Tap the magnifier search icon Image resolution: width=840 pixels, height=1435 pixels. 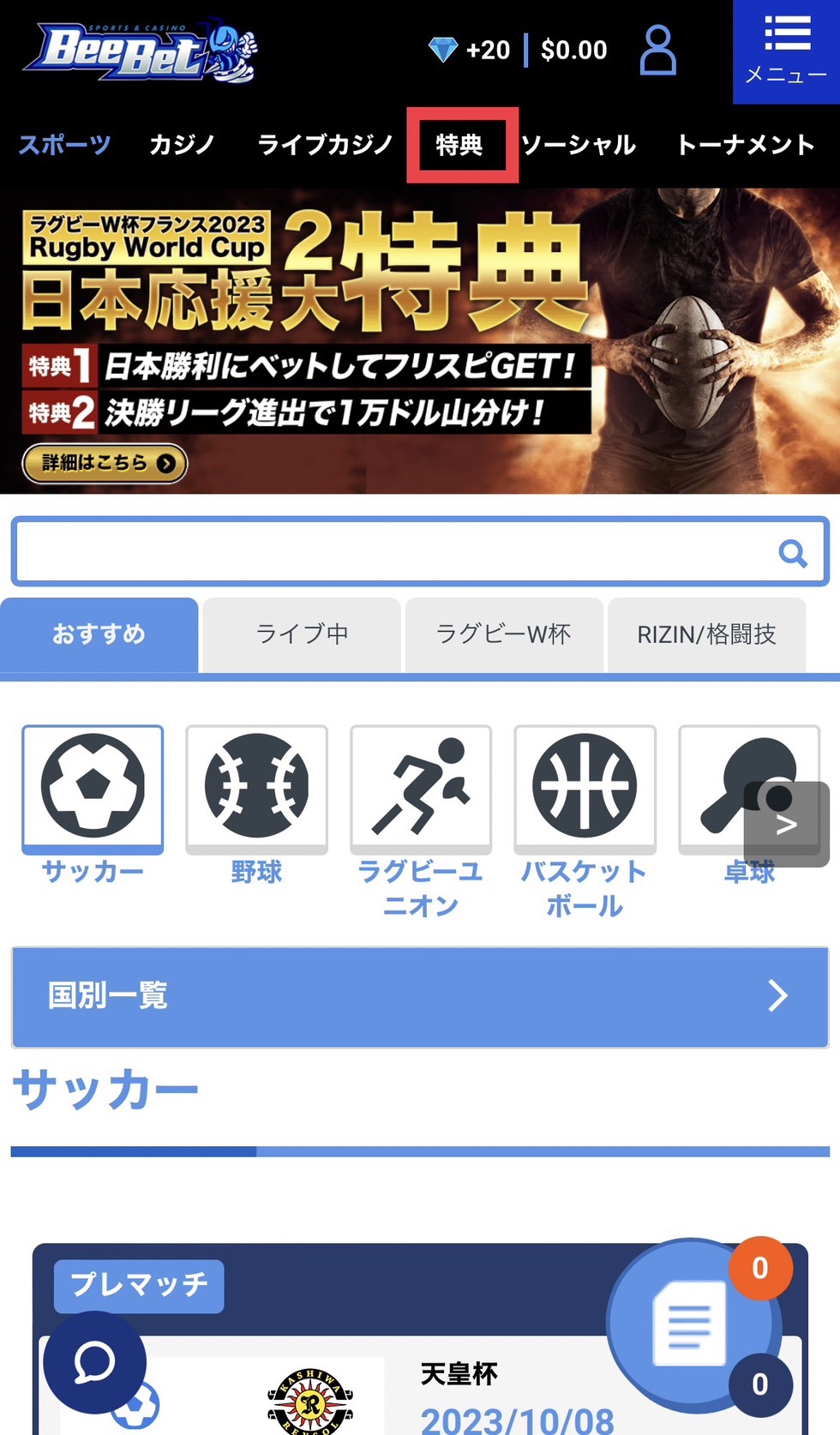(793, 553)
